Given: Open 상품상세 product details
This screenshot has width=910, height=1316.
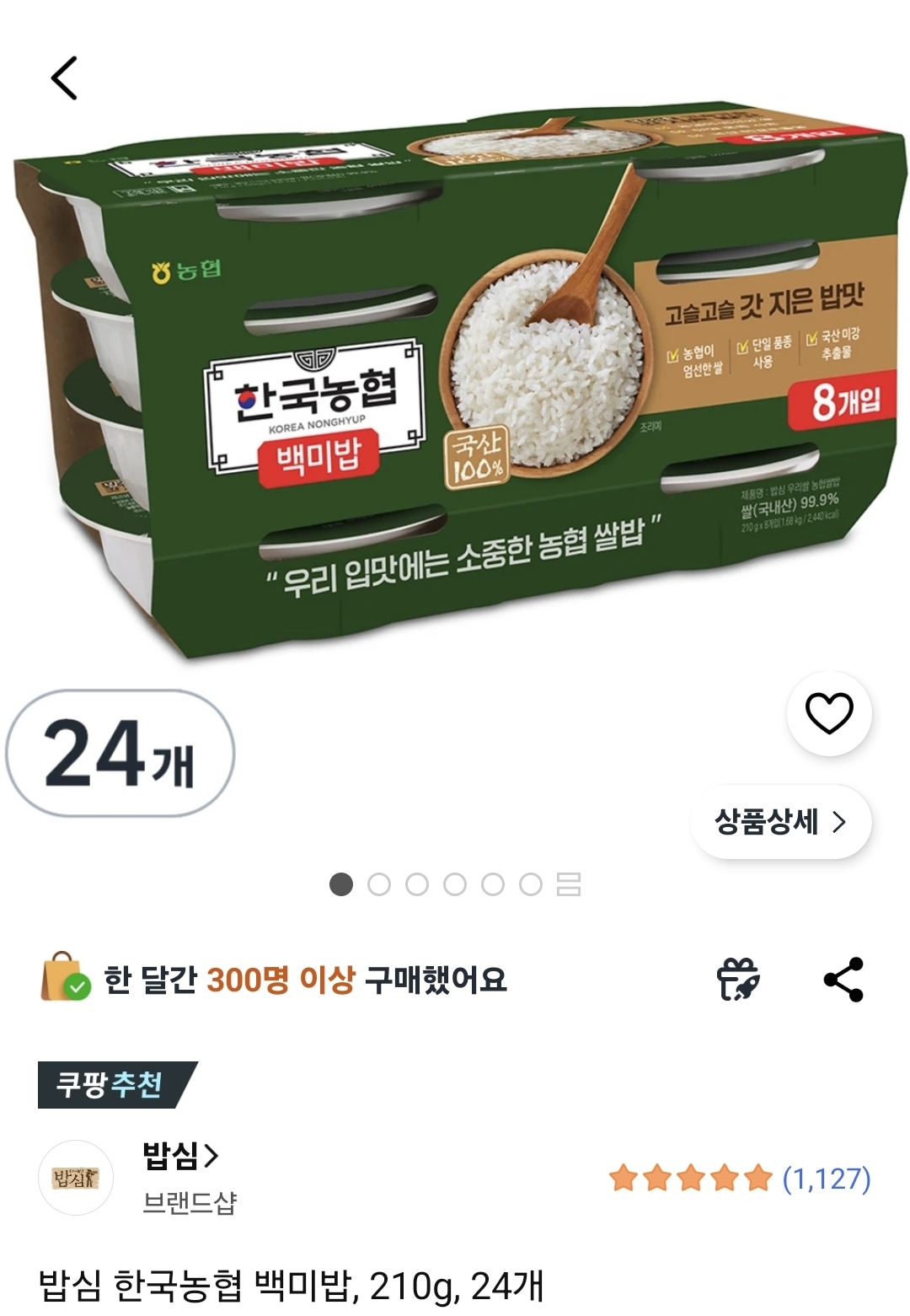Looking at the screenshot, I should 781,821.
